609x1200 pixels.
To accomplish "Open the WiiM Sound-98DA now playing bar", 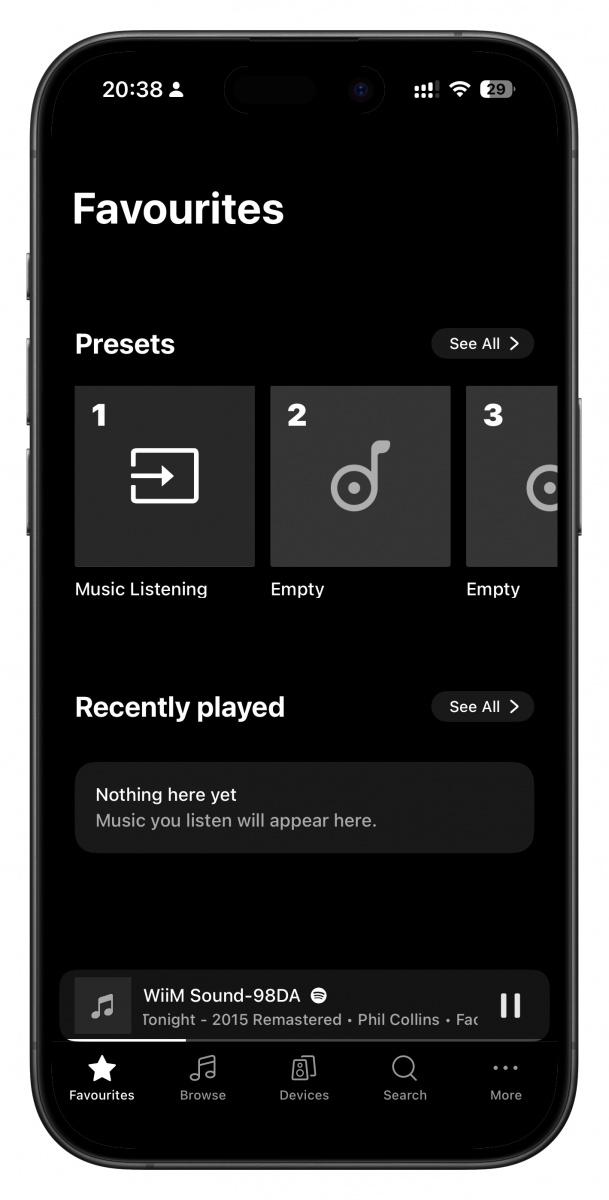I will (300, 1005).
